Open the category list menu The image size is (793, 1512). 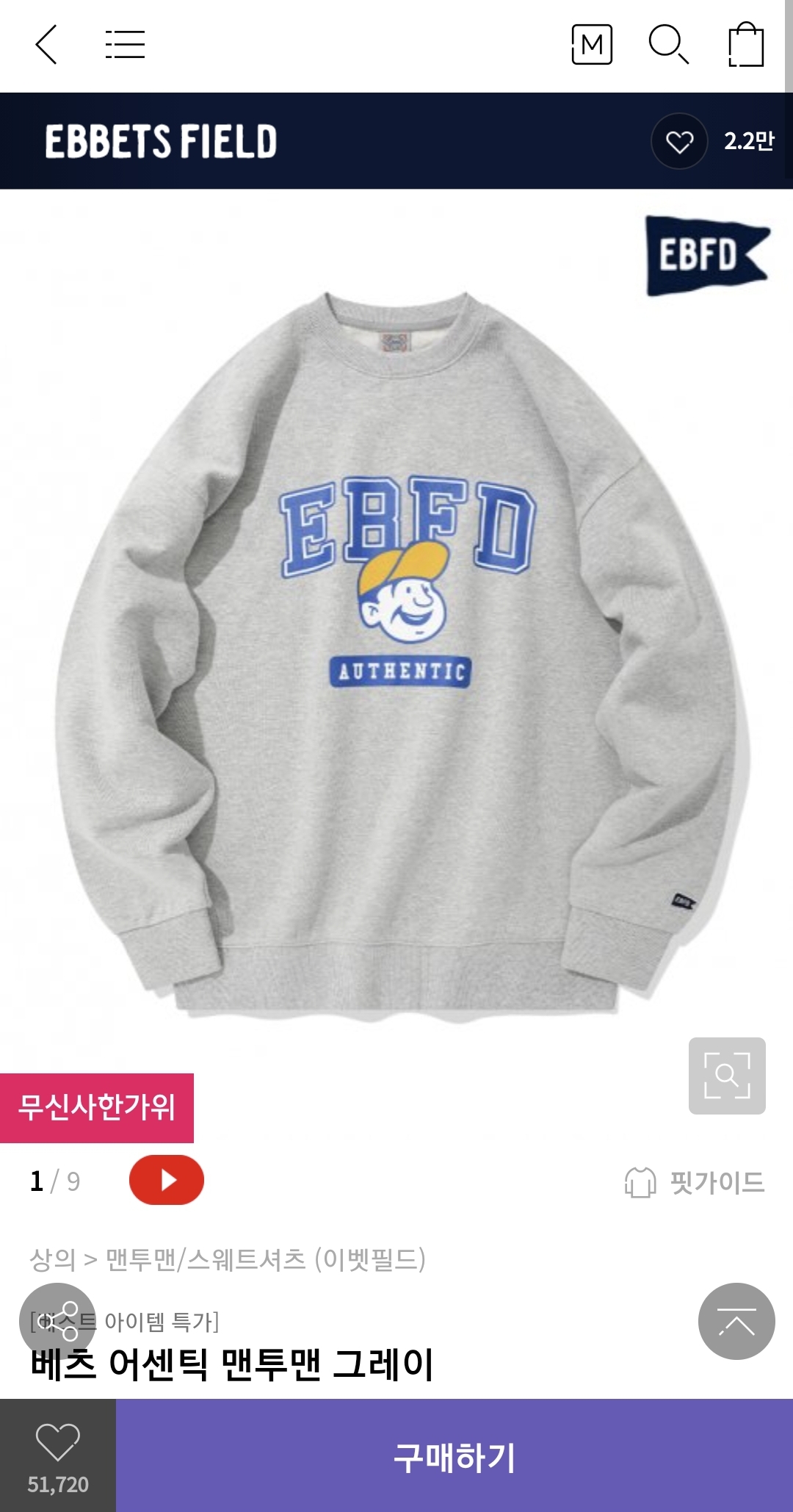pos(125,46)
